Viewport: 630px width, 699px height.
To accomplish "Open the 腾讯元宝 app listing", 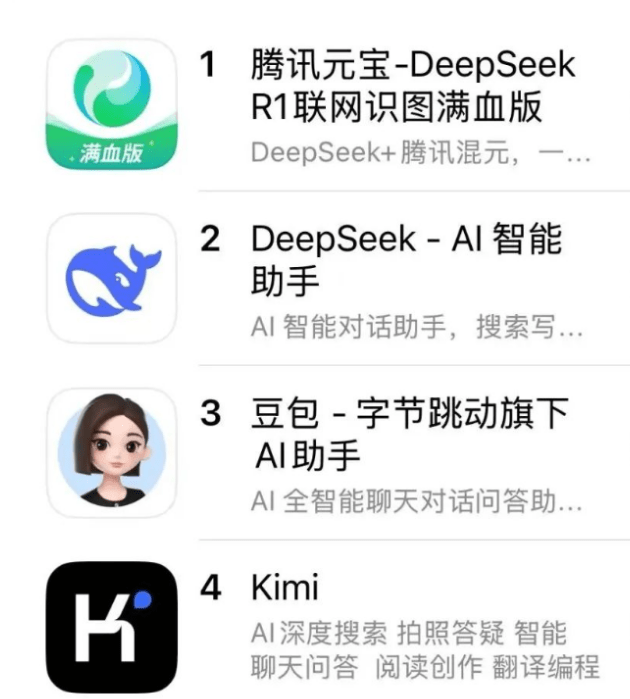I will [x=412, y=84].
